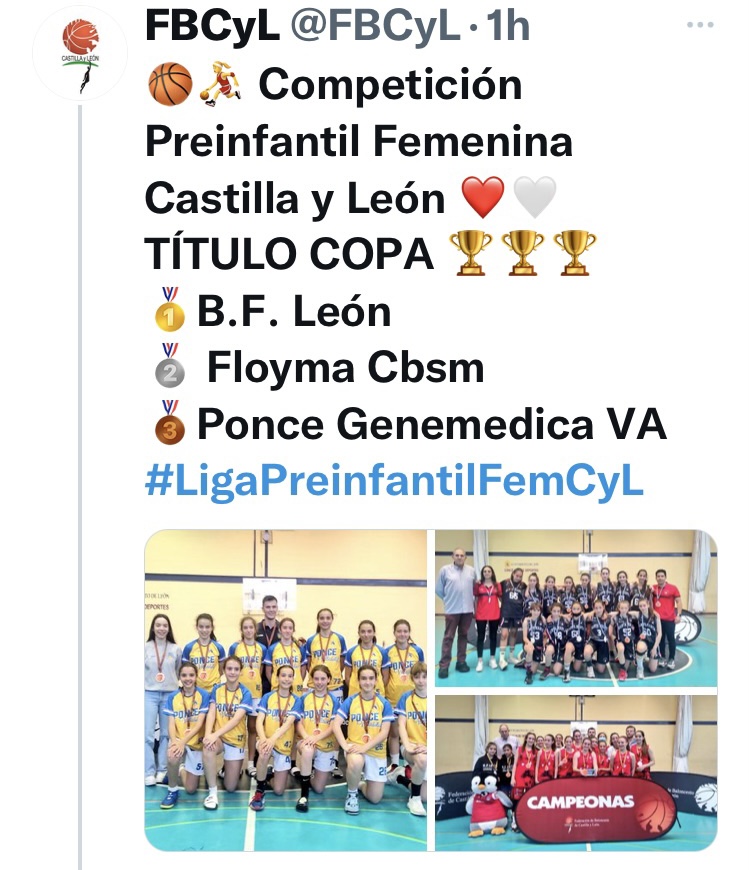Image resolution: width=750 pixels, height=870 pixels.
Task: View the Ponce team photo in yellow jerseys
Action: (x=286, y=690)
